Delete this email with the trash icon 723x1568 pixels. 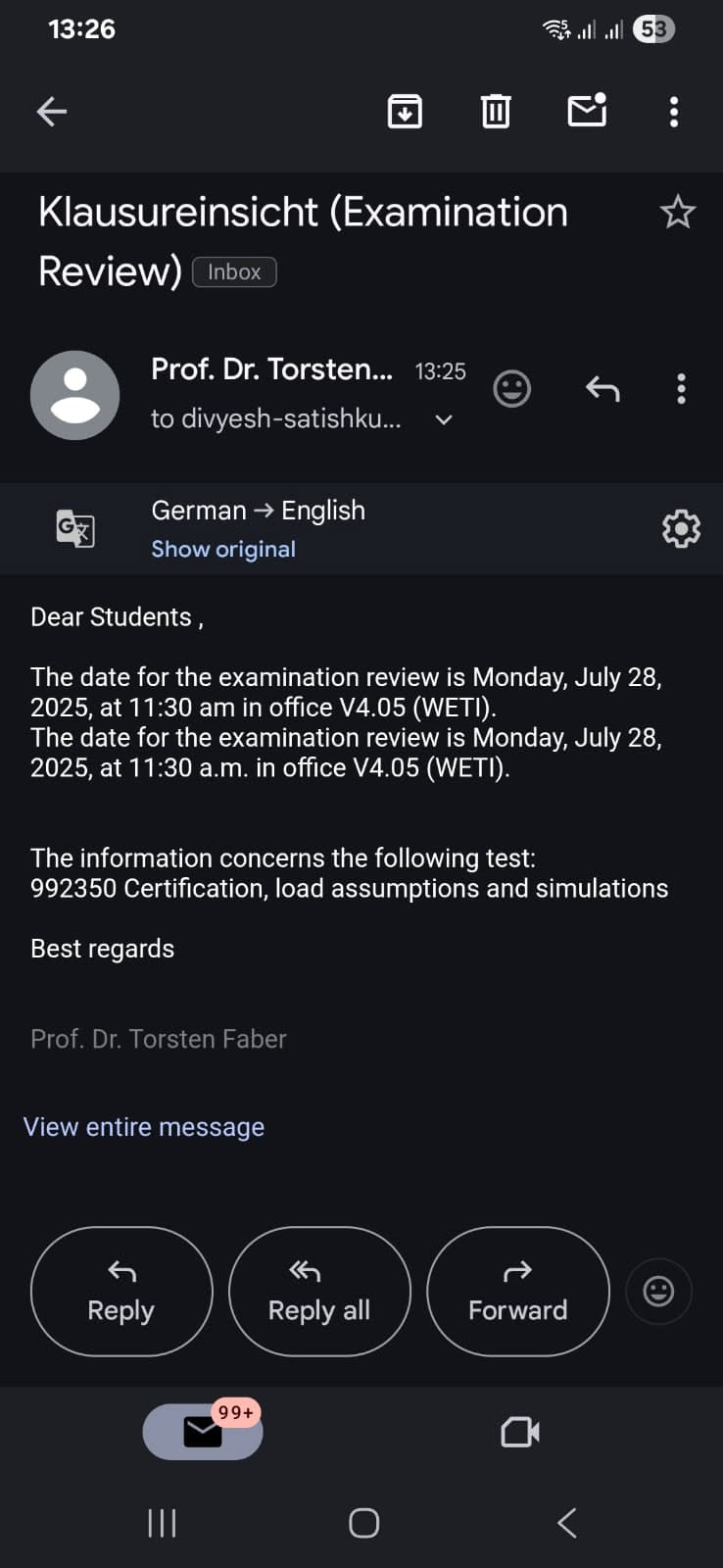tap(496, 112)
